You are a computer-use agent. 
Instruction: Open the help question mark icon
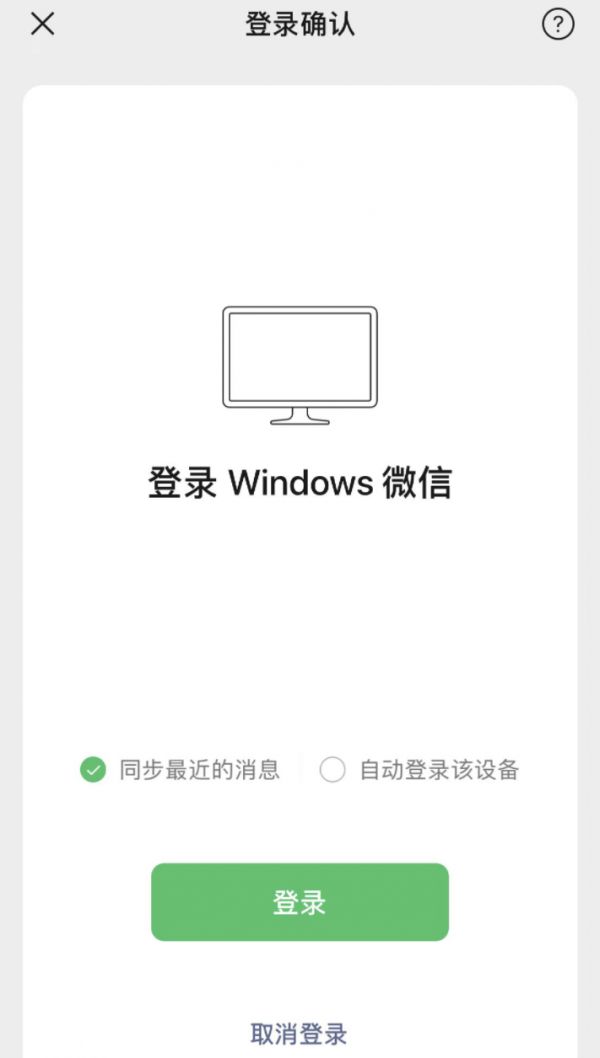[x=558, y=25]
